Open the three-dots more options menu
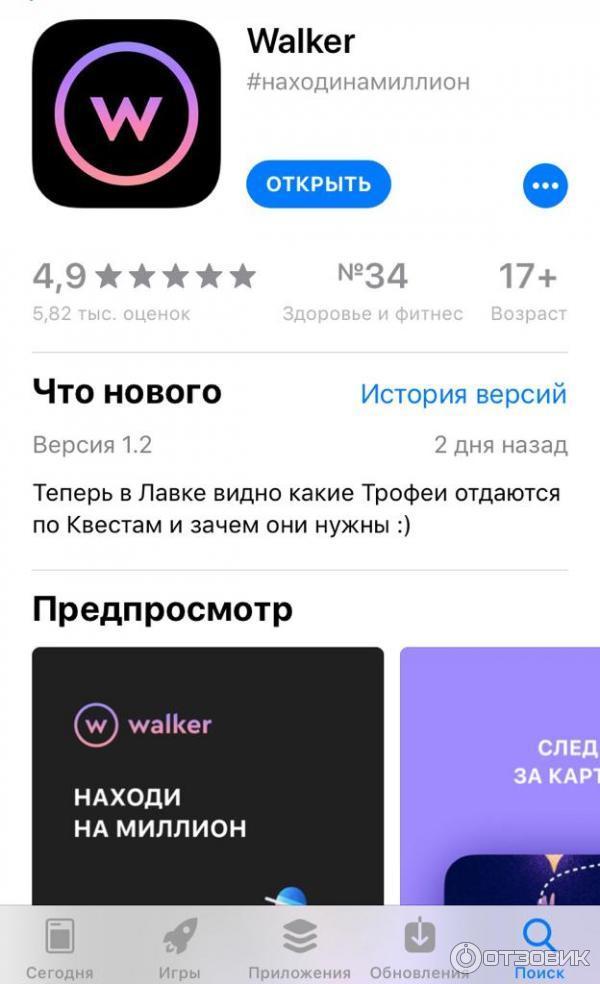This screenshot has height=984, width=600. [545, 185]
